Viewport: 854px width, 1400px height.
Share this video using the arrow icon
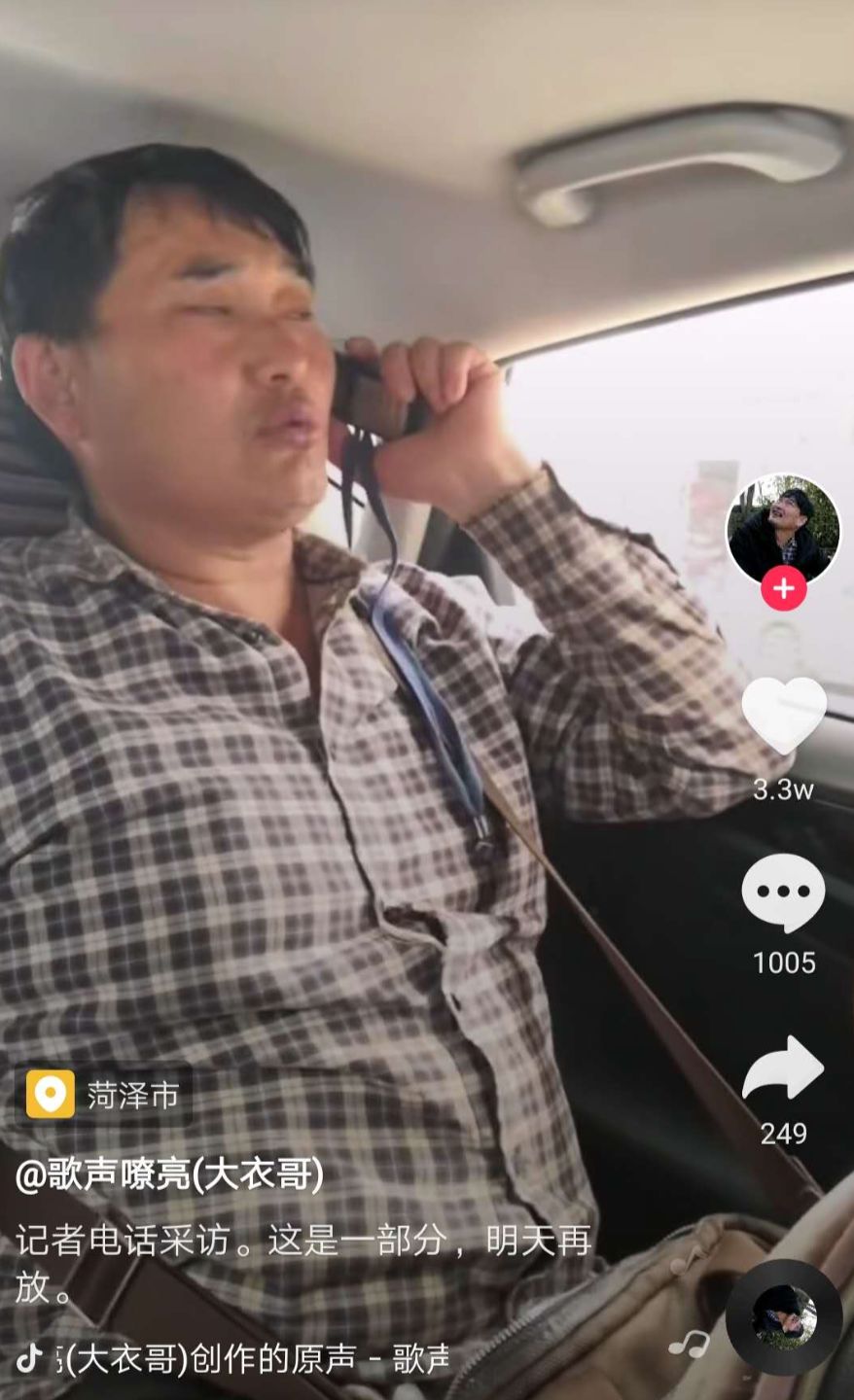pos(784,1069)
